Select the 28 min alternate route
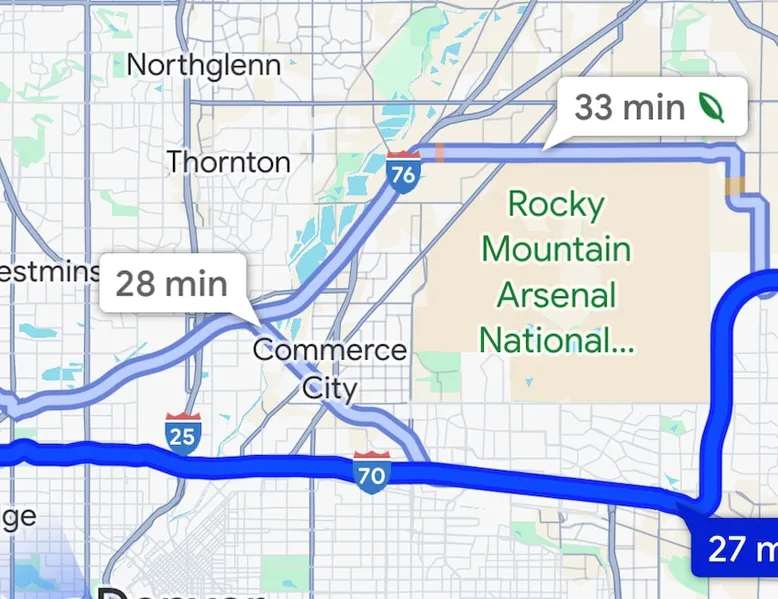The image size is (778, 599). (x=172, y=283)
